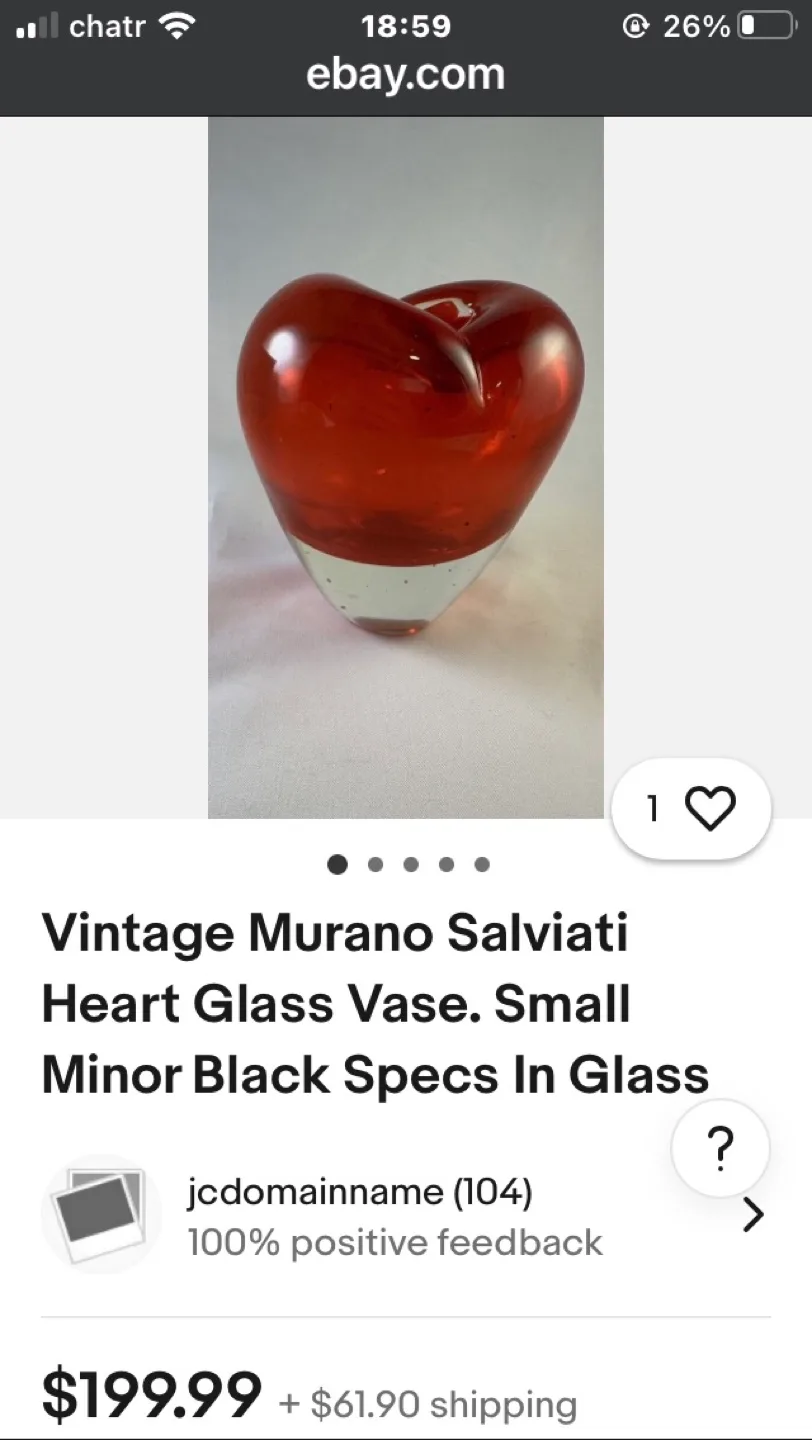Tap the chatr carrier label
The height and width of the screenshot is (1440, 812).
tap(104, 26)
